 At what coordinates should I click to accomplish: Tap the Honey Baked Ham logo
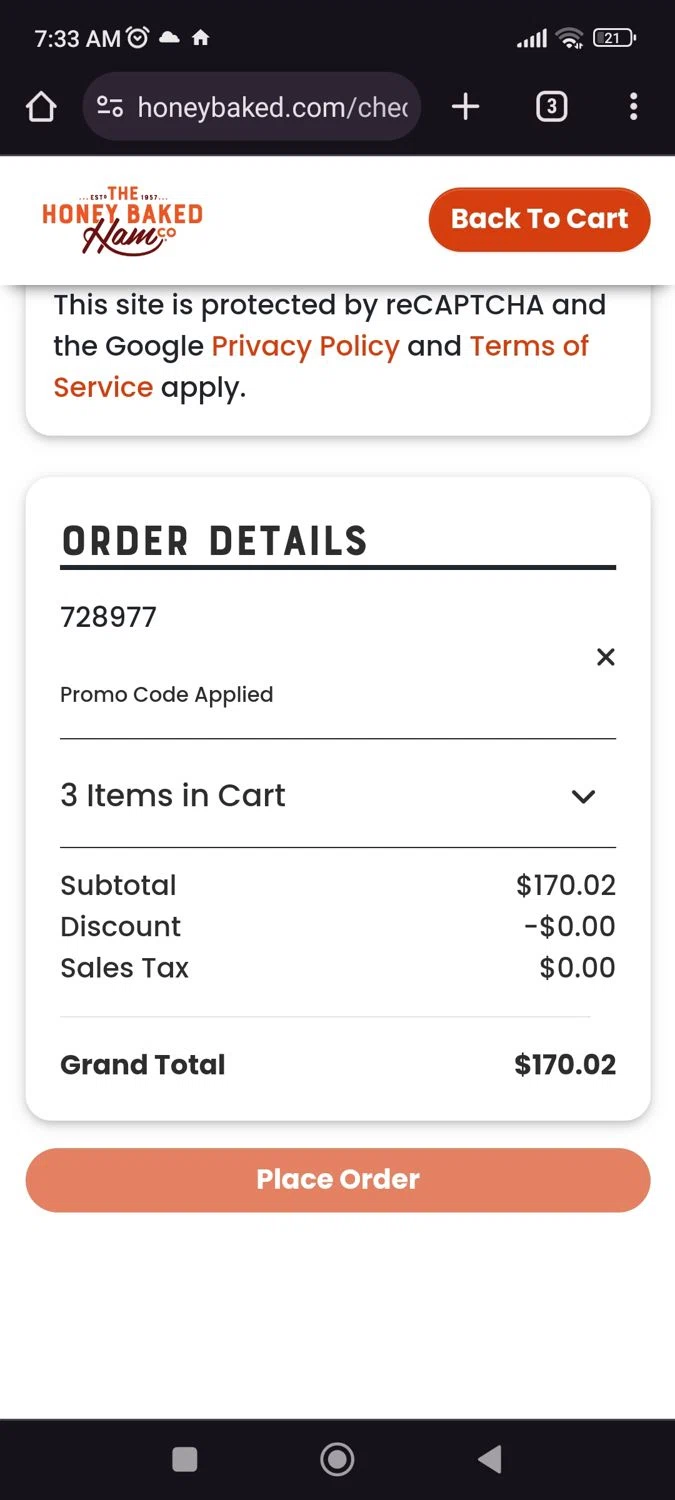[122, 220]
